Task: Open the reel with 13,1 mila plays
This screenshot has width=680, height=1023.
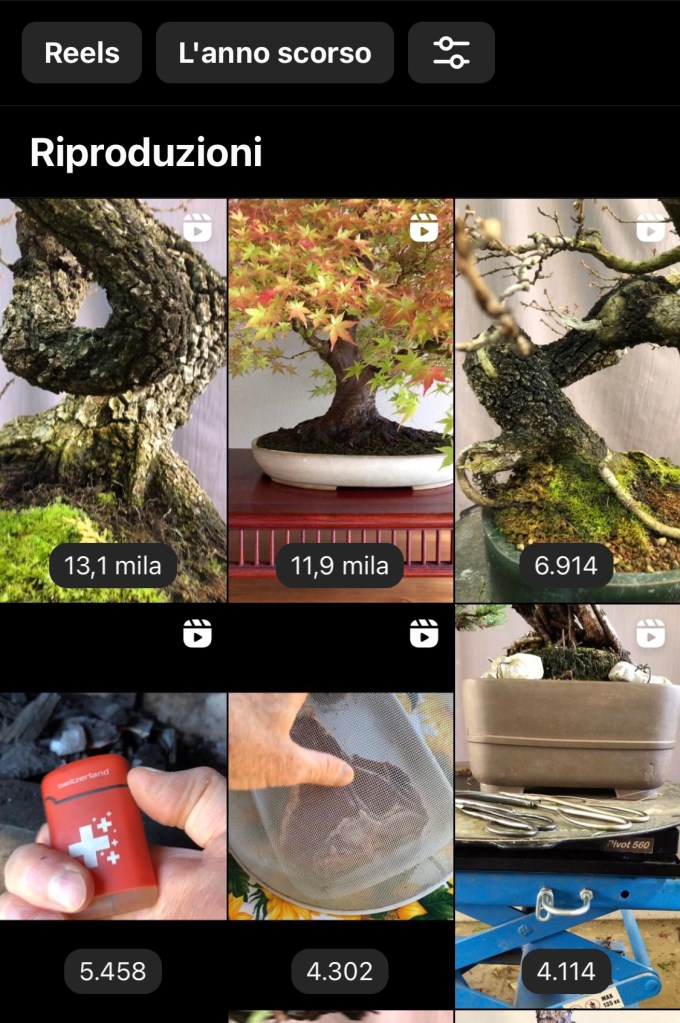Action: coord(113,400)
